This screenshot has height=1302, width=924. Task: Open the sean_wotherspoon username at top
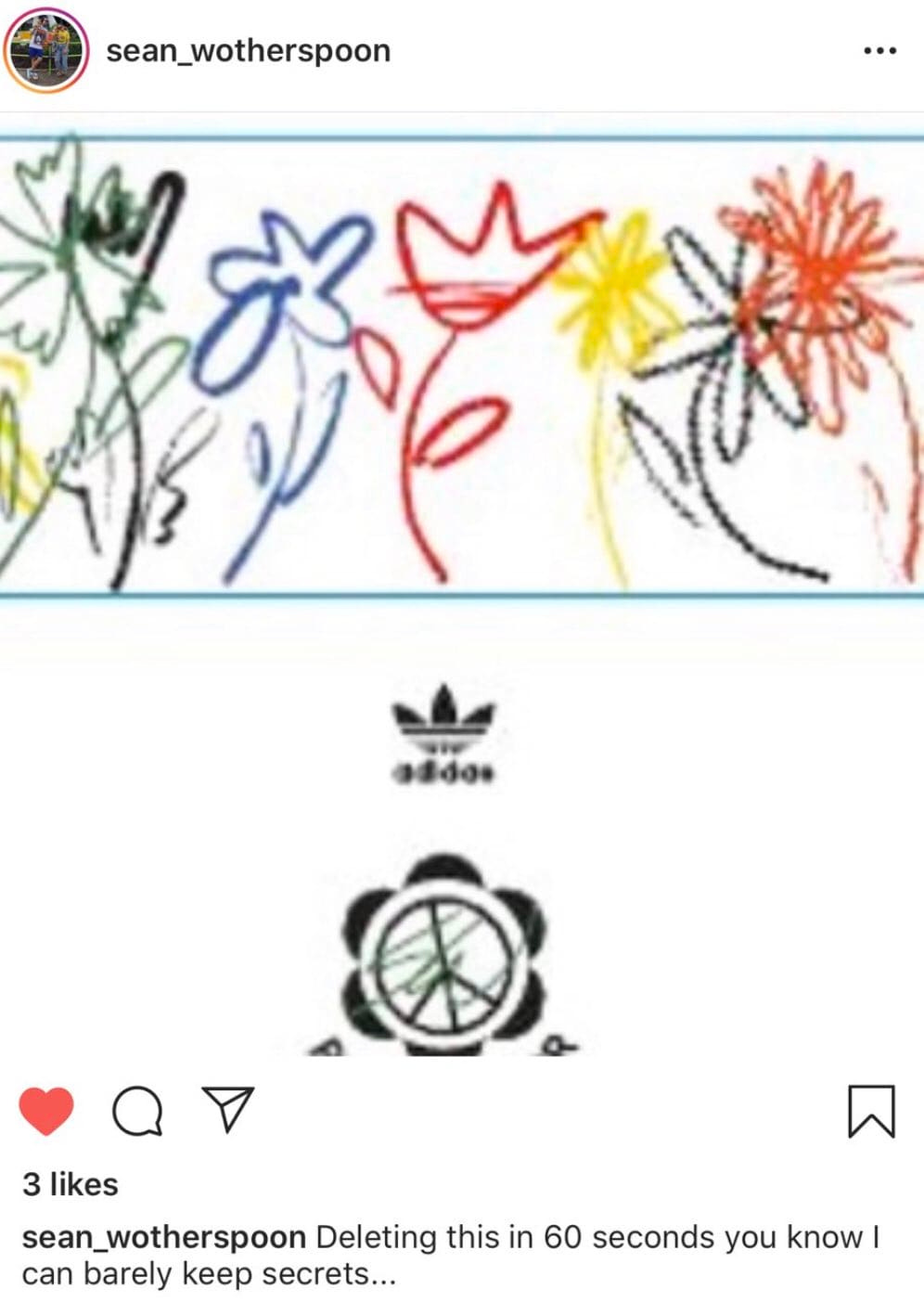coord(248,50)
